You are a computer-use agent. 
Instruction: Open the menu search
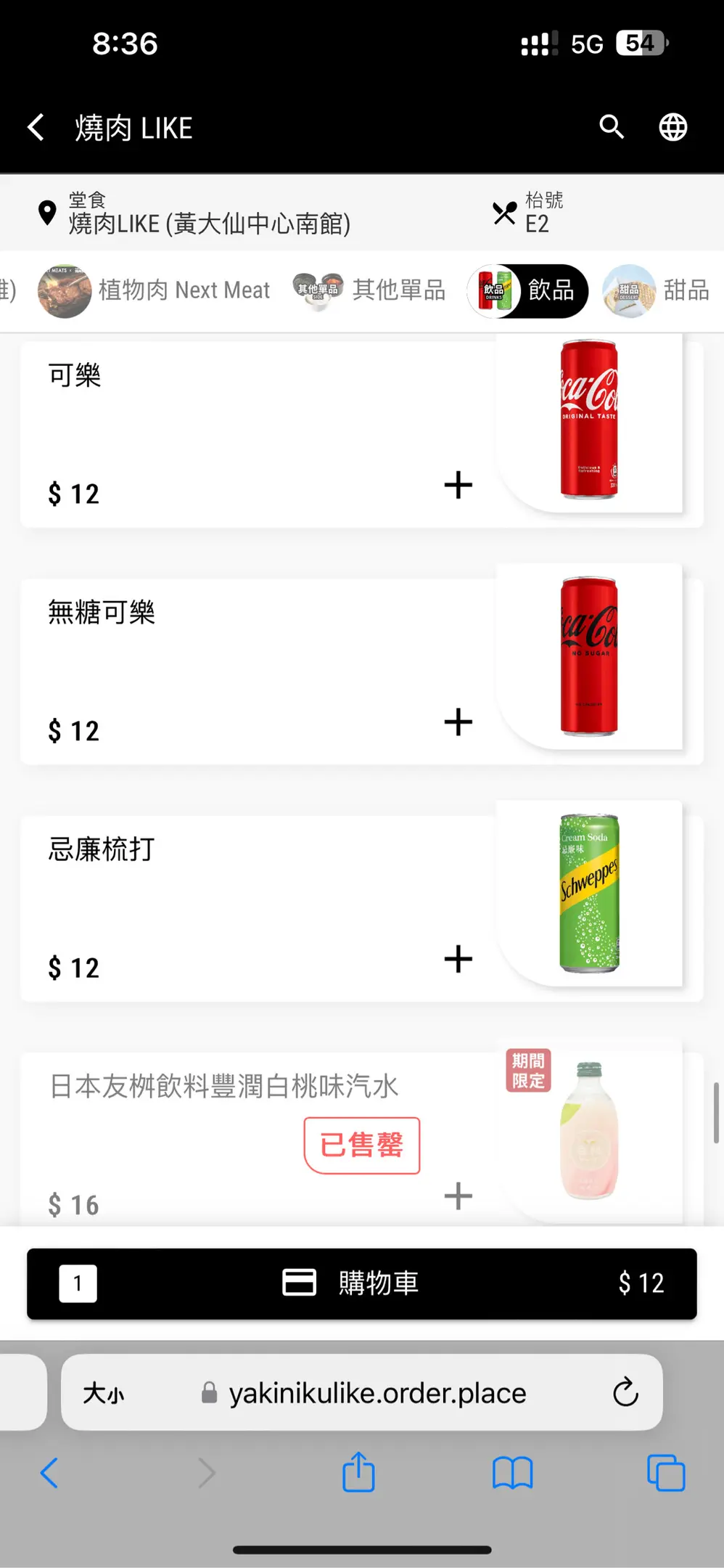click(612, 128)
